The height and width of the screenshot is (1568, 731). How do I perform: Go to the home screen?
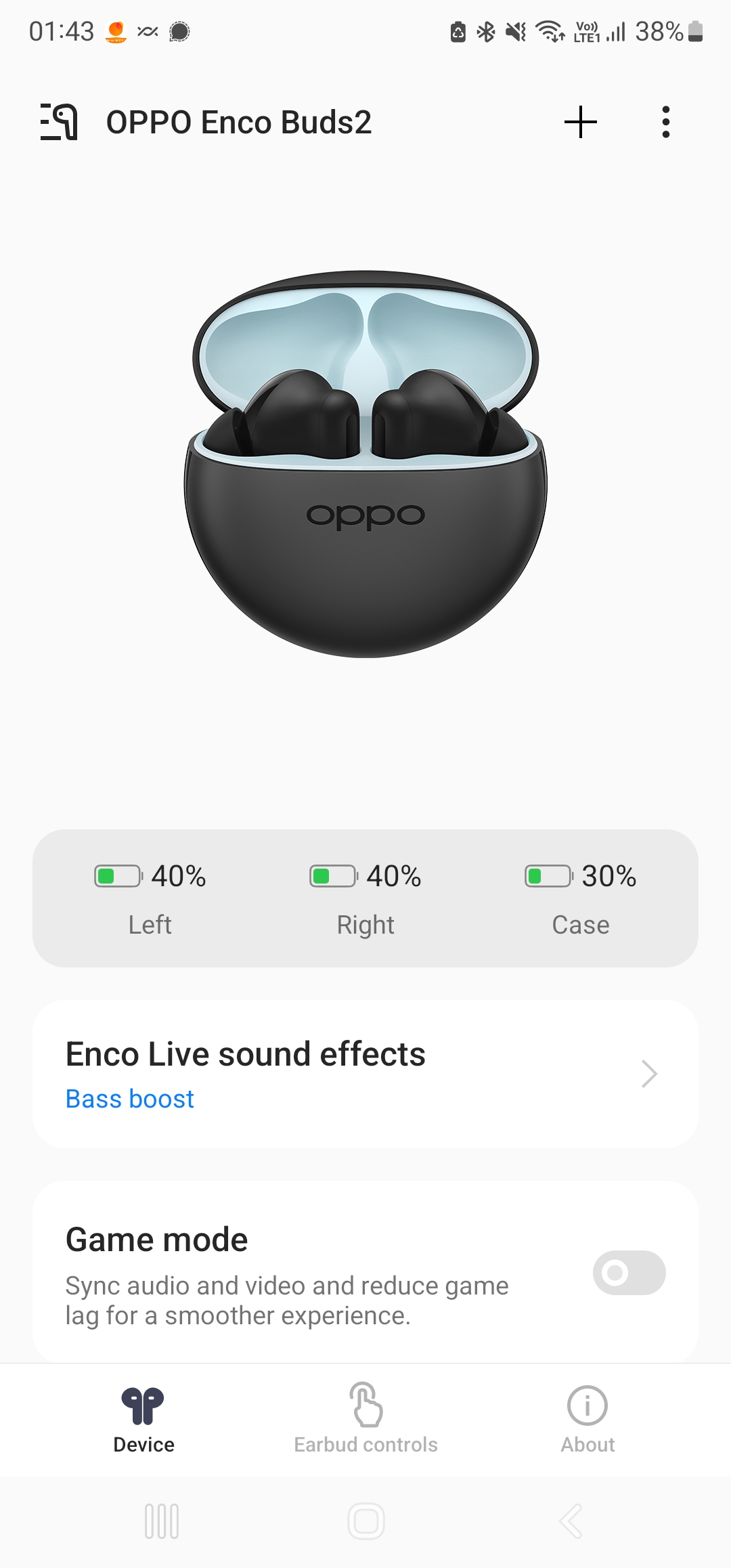(366, 1522)
